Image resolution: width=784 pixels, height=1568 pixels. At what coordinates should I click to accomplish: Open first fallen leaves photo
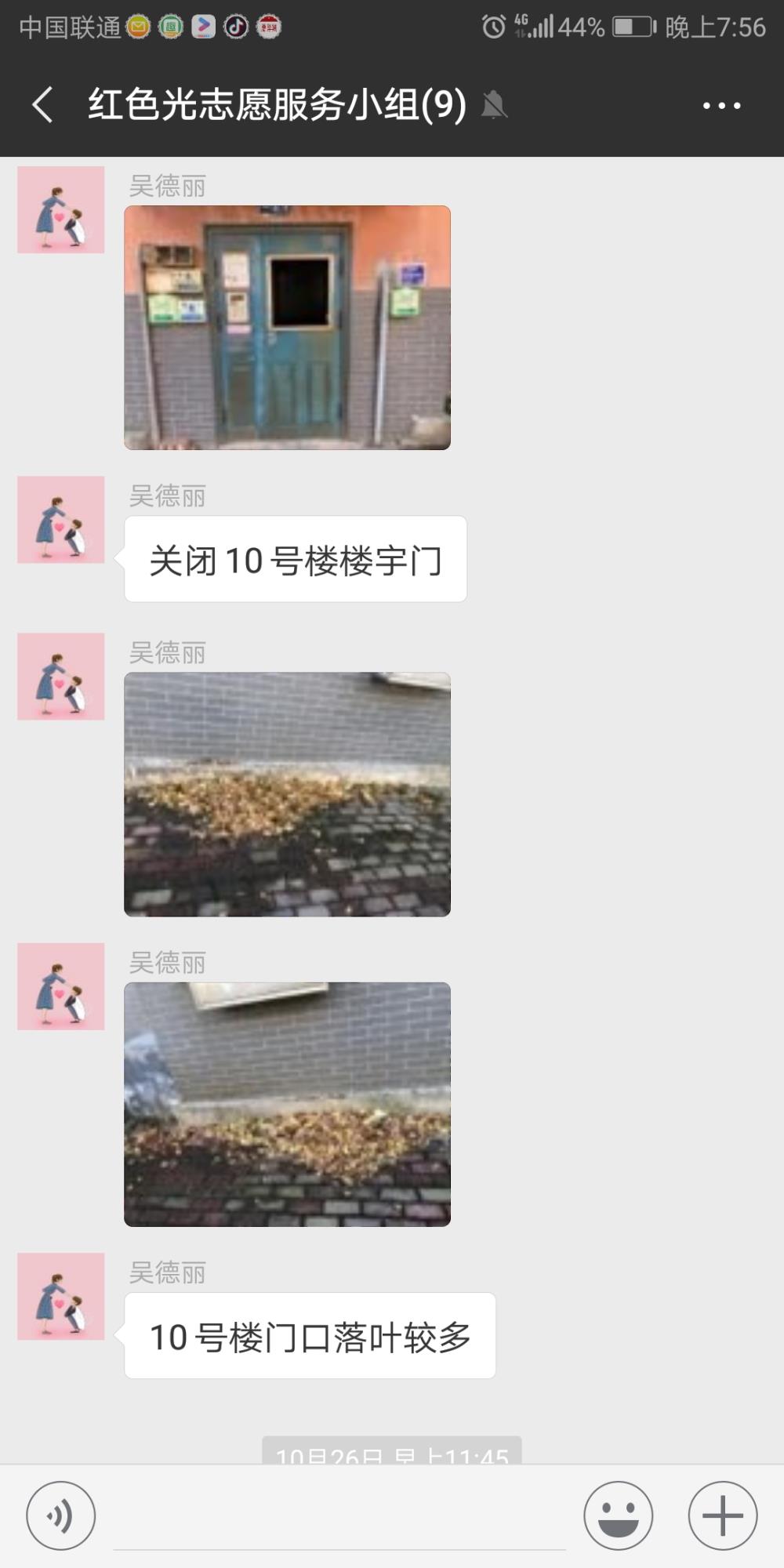[287, 794]
